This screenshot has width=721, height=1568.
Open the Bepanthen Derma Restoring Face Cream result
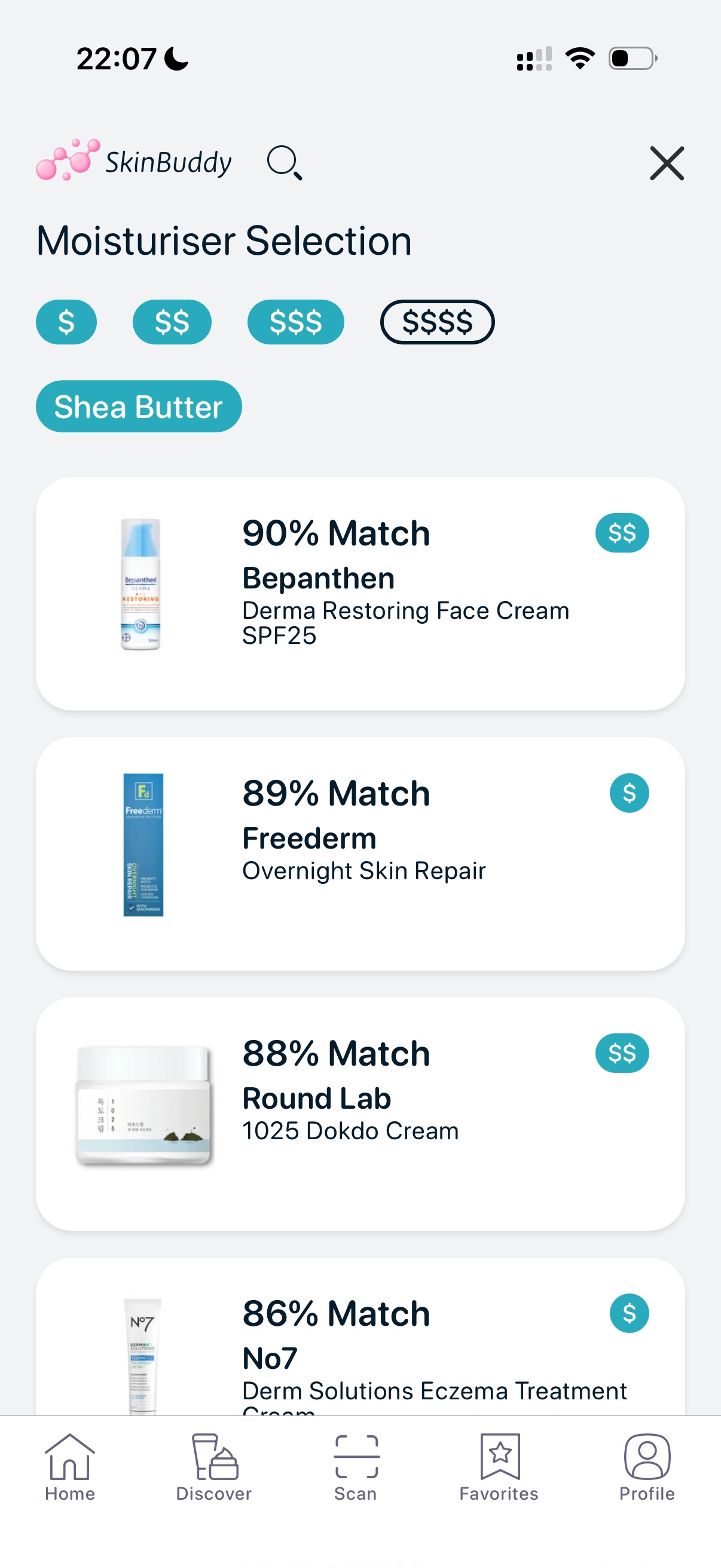tap(360, 593)
